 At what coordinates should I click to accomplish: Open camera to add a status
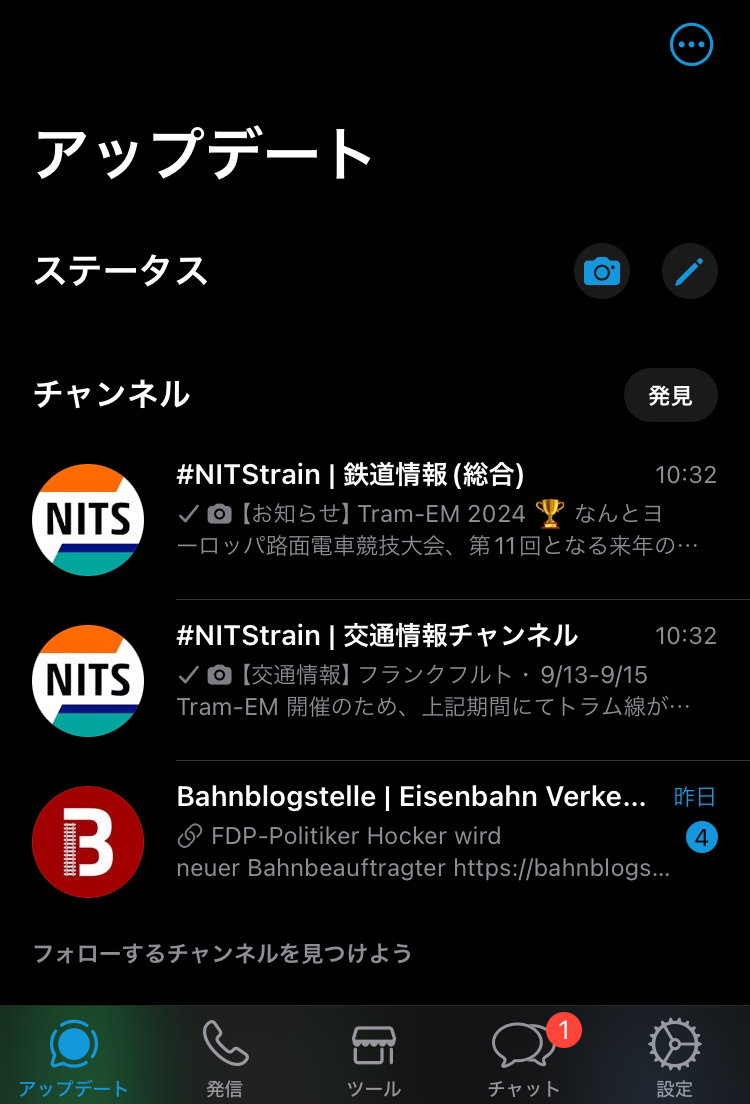tap(601, 271)
